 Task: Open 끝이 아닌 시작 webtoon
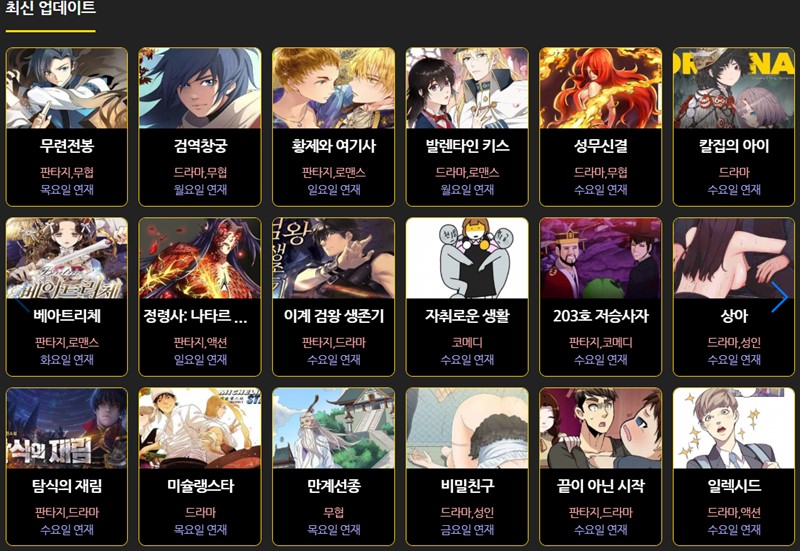[601, 467]
